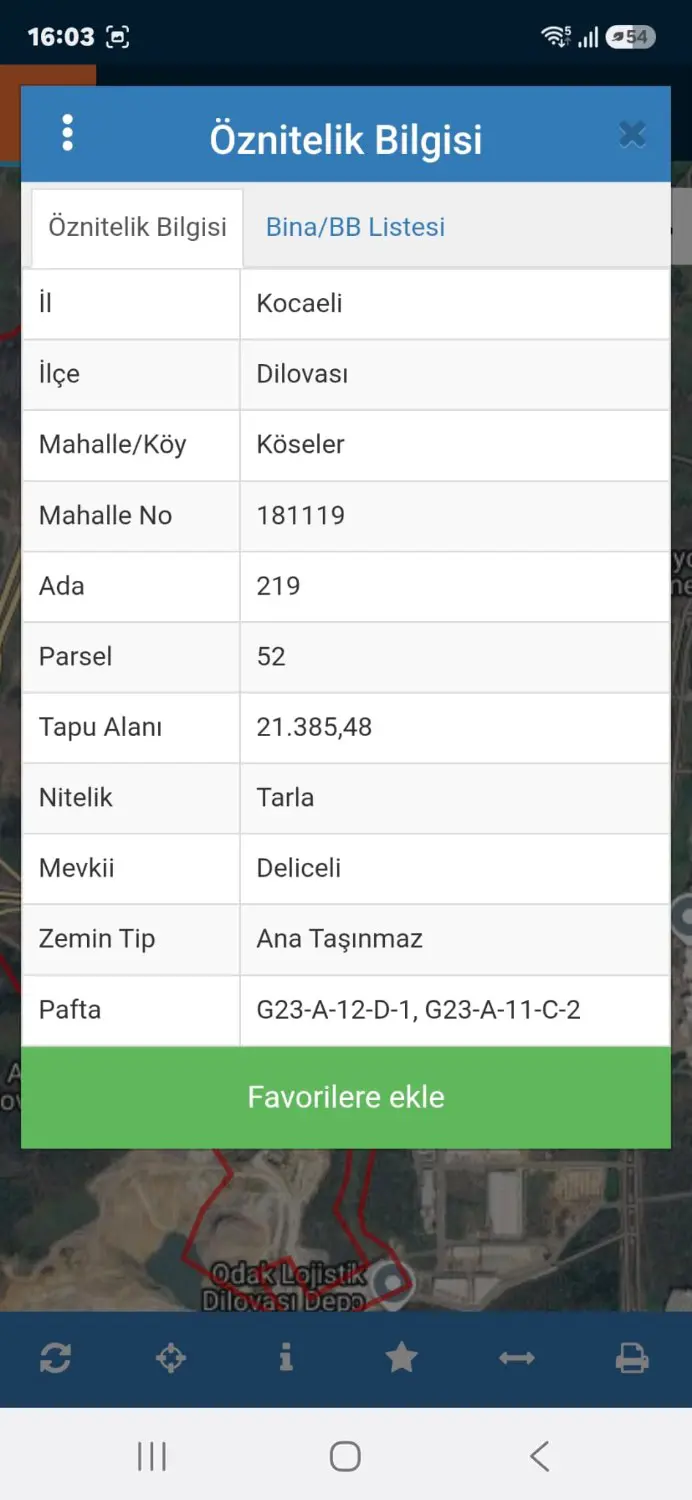Open the three-dot menu in the dialog header
The height and width of the screenshot is (1500, 692).
67,133
